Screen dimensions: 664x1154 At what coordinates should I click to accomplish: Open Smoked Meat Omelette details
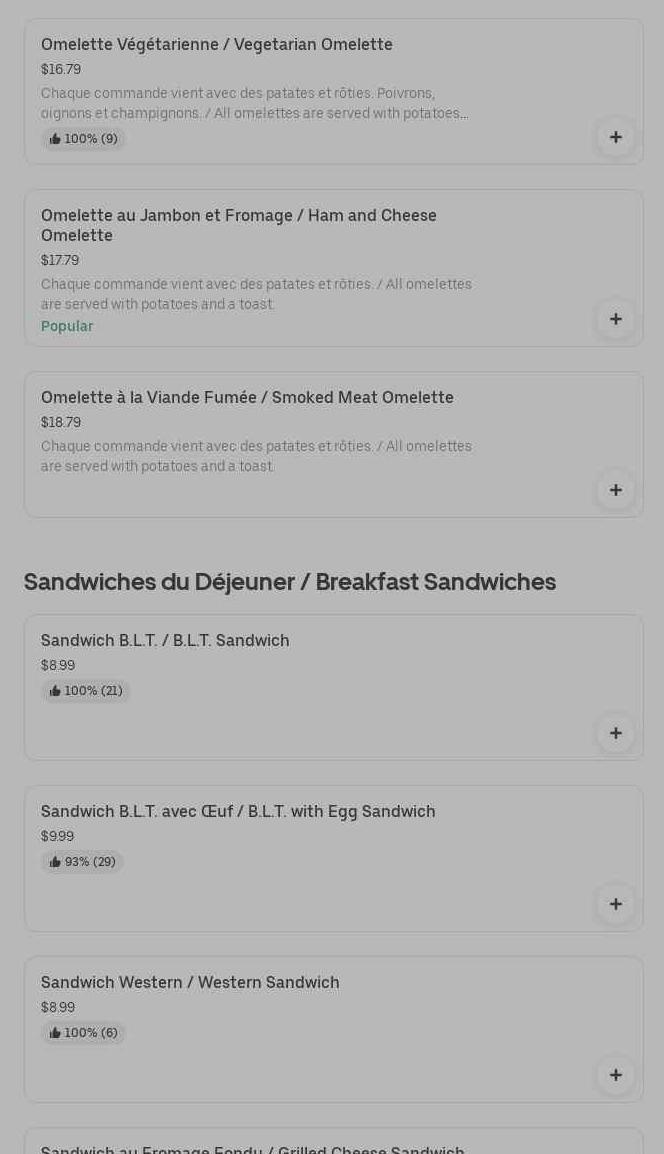pyautogui.click(x=247, y=398)
